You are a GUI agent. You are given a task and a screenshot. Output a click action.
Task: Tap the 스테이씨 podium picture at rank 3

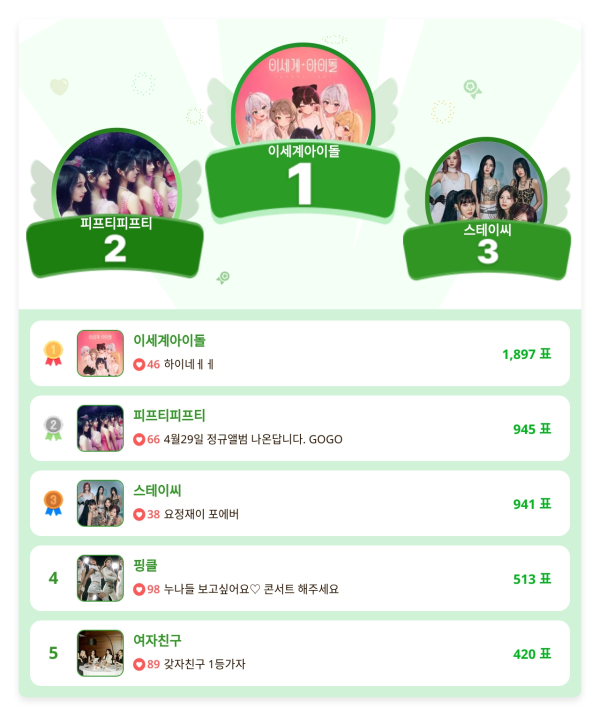487,186
